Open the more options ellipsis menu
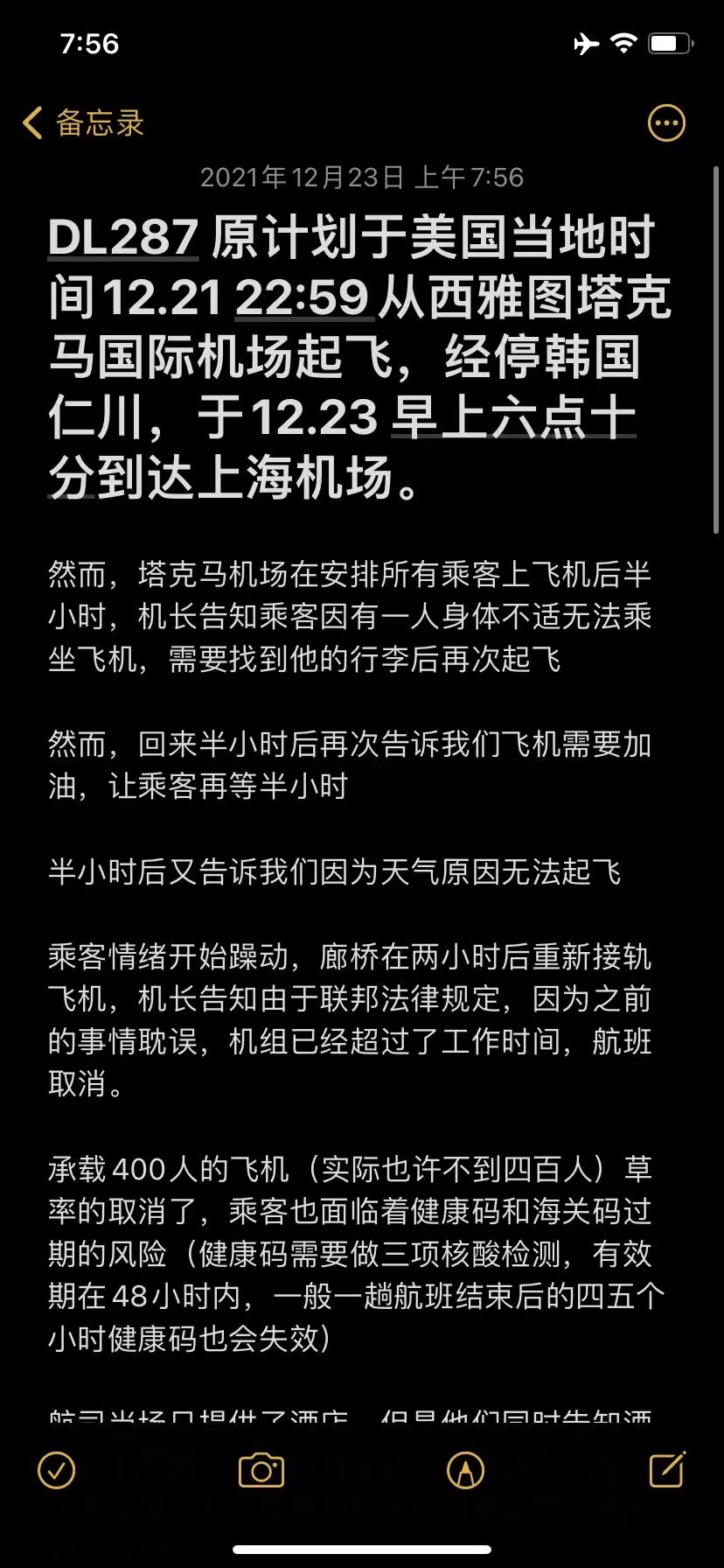Image resolution: width=724 pixels, height=1568 pixels. (666, 123)
